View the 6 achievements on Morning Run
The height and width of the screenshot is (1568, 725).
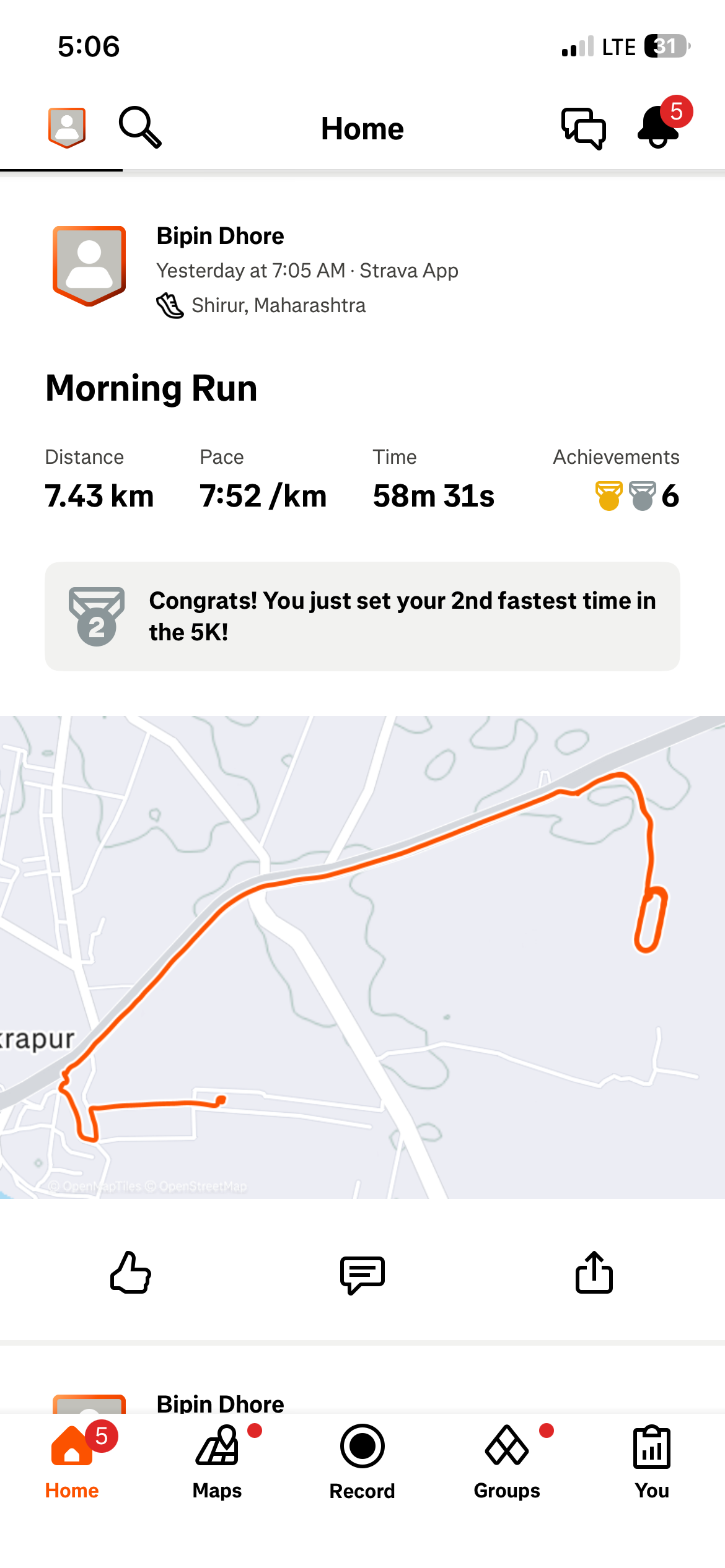pyautogui.click(x=636, y=496)
